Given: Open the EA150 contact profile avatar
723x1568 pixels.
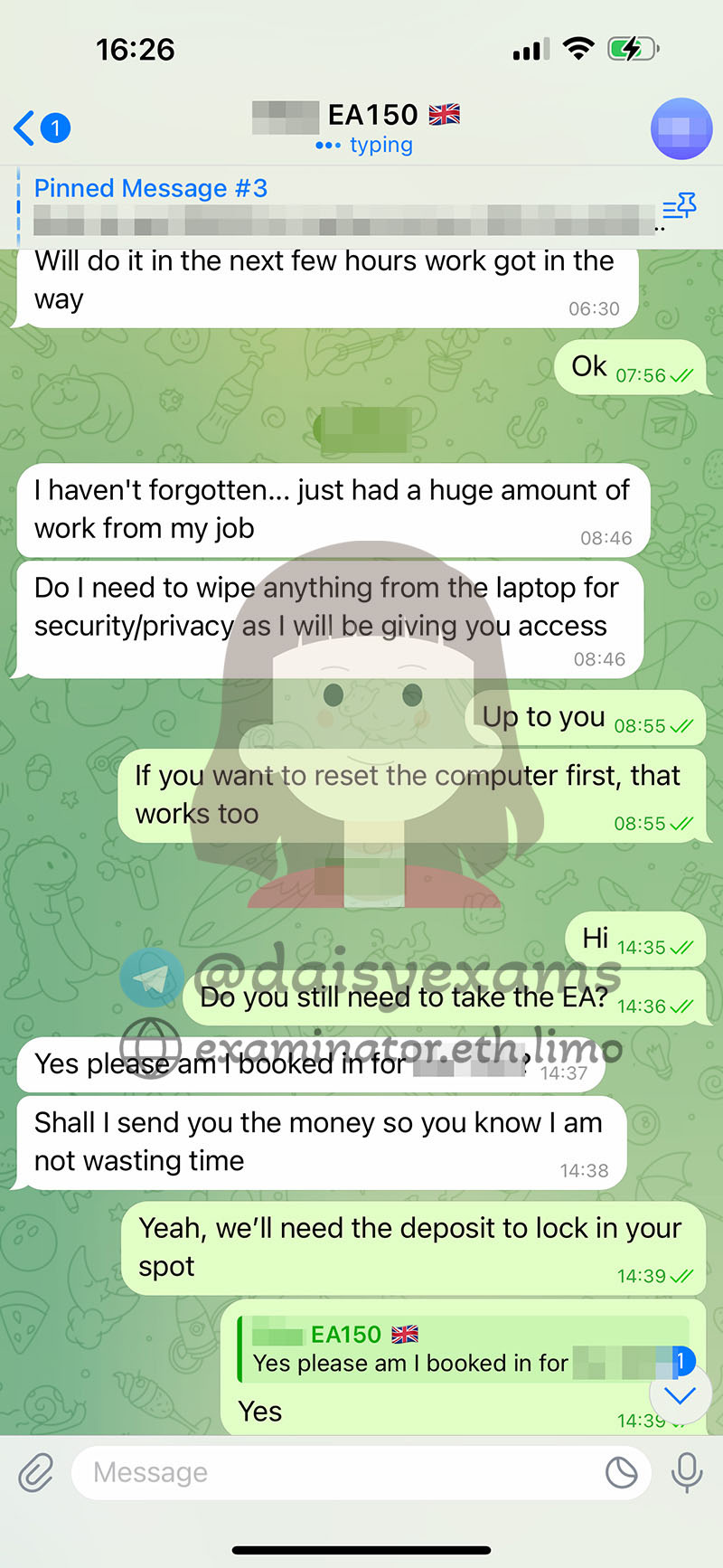Looking at the screenshot, I should [681, 128].
